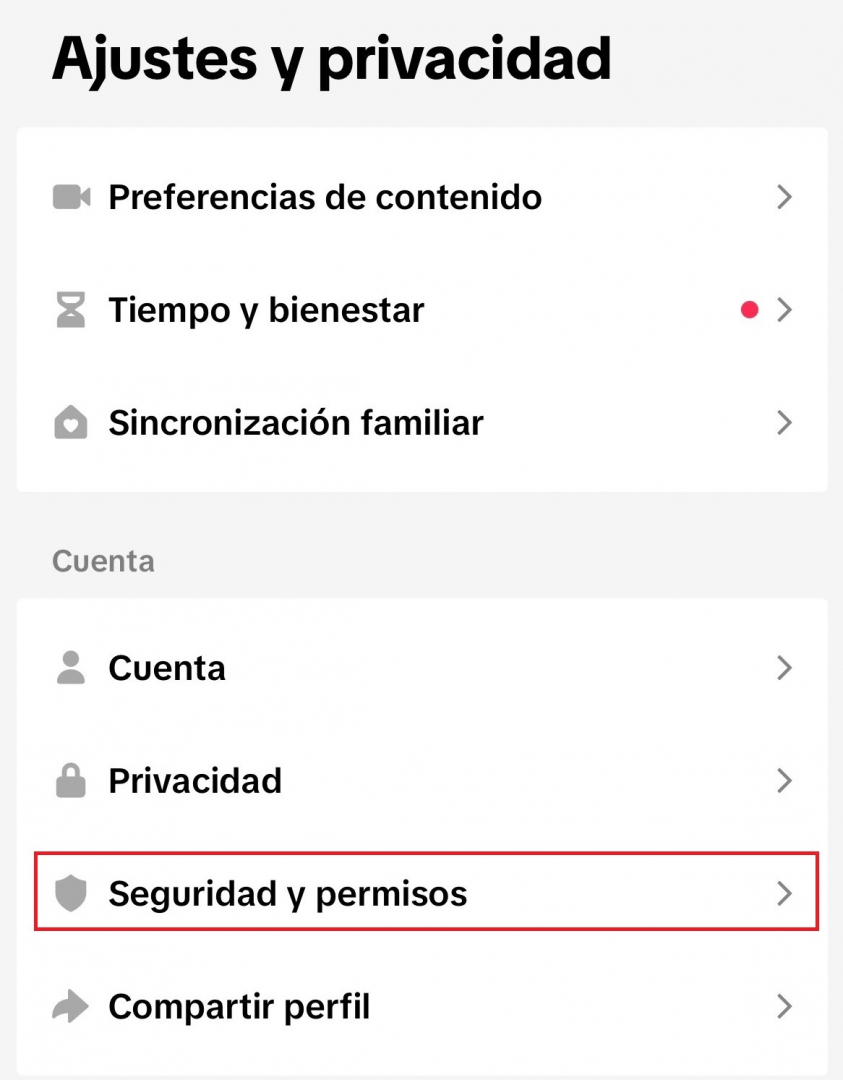Click the person icon beside Cuenta
The width and height of the screenshot is (843, 1080).
point(70,668)
